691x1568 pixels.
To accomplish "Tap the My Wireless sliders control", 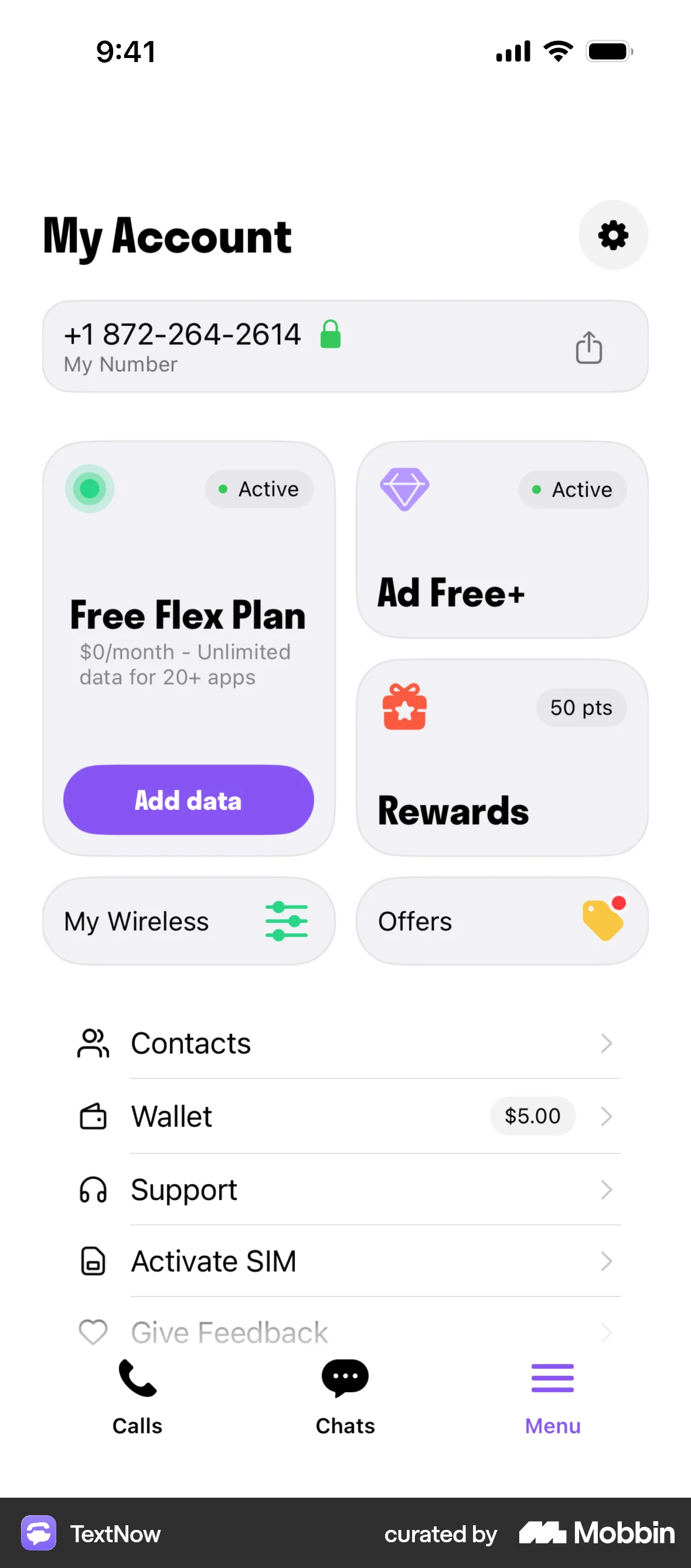I will [287, 921].
